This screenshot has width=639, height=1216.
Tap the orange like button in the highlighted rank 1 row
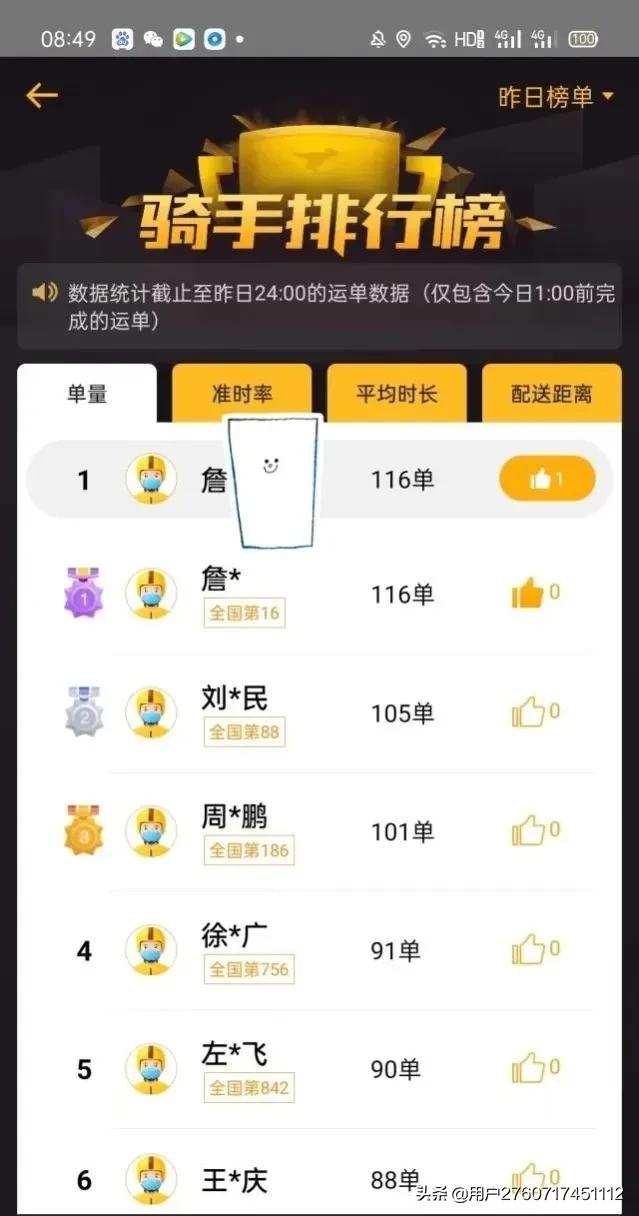point(547,480)
